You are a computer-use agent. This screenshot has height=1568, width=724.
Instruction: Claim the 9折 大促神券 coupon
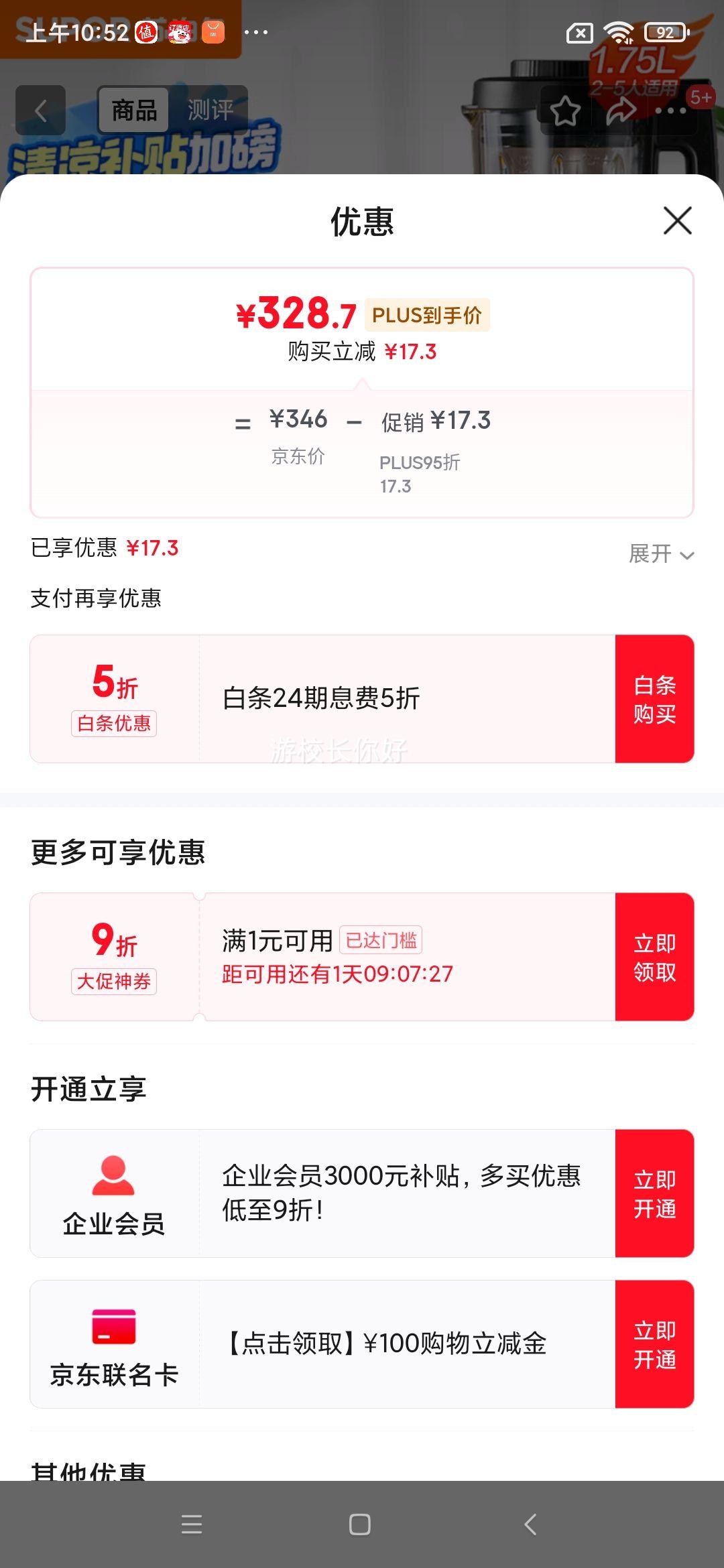click(654, 957)
